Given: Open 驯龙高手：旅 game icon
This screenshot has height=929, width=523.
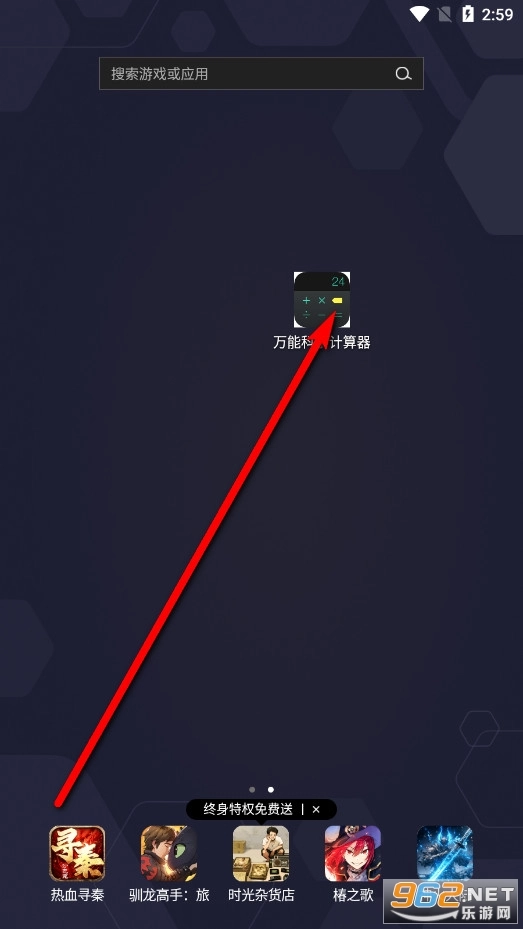Looking at the screenshot, I should [169, 854].
